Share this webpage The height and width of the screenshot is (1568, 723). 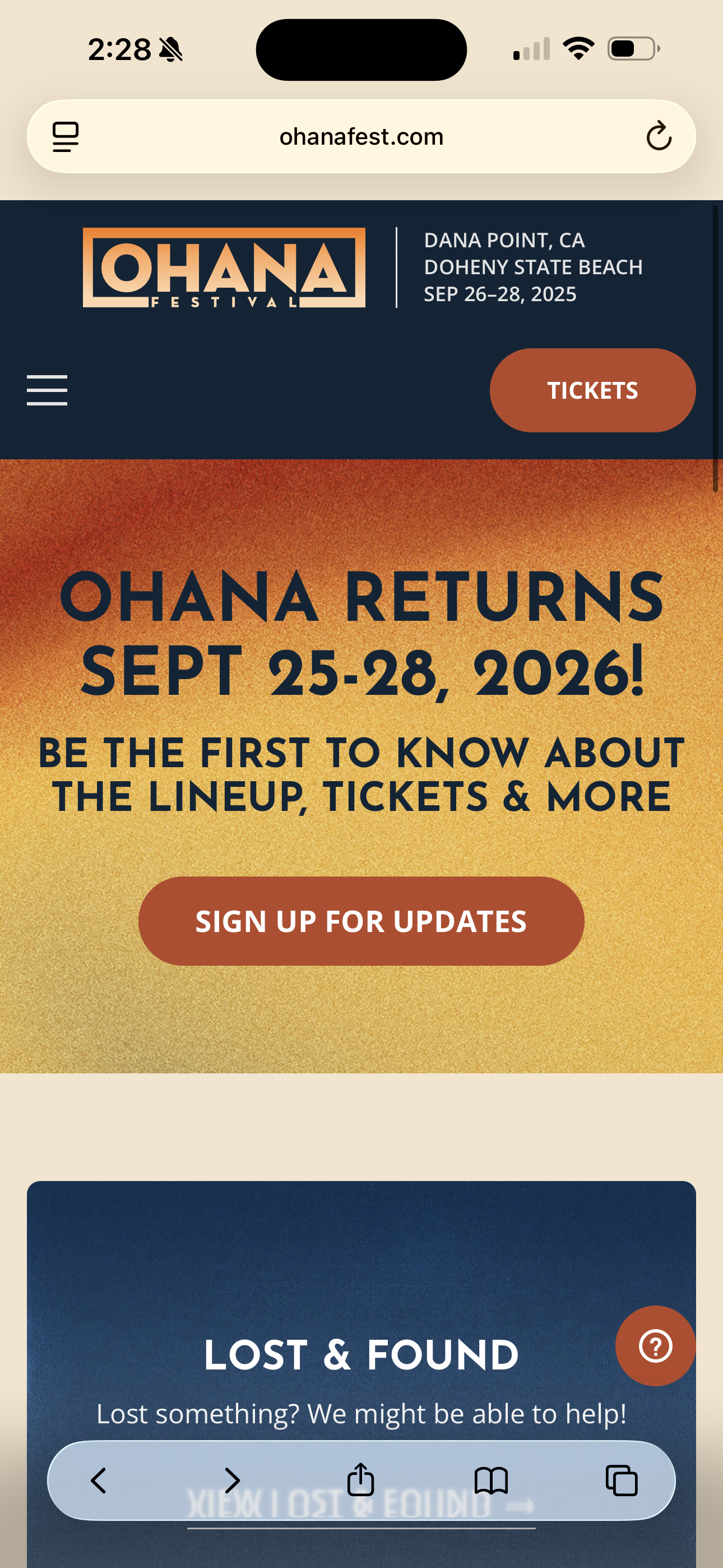(x=360, y=1479)
